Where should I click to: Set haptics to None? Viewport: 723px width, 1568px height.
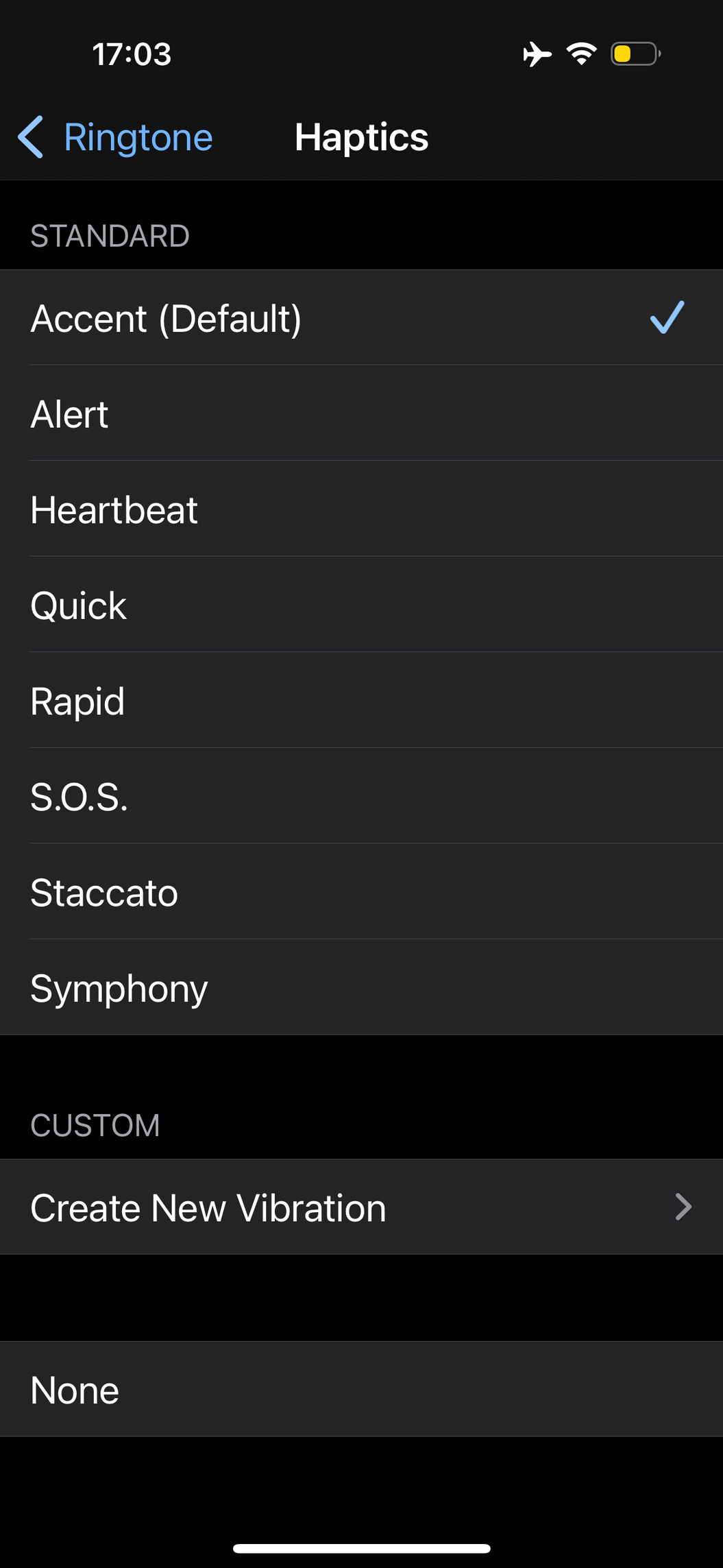click(361, 1390)
